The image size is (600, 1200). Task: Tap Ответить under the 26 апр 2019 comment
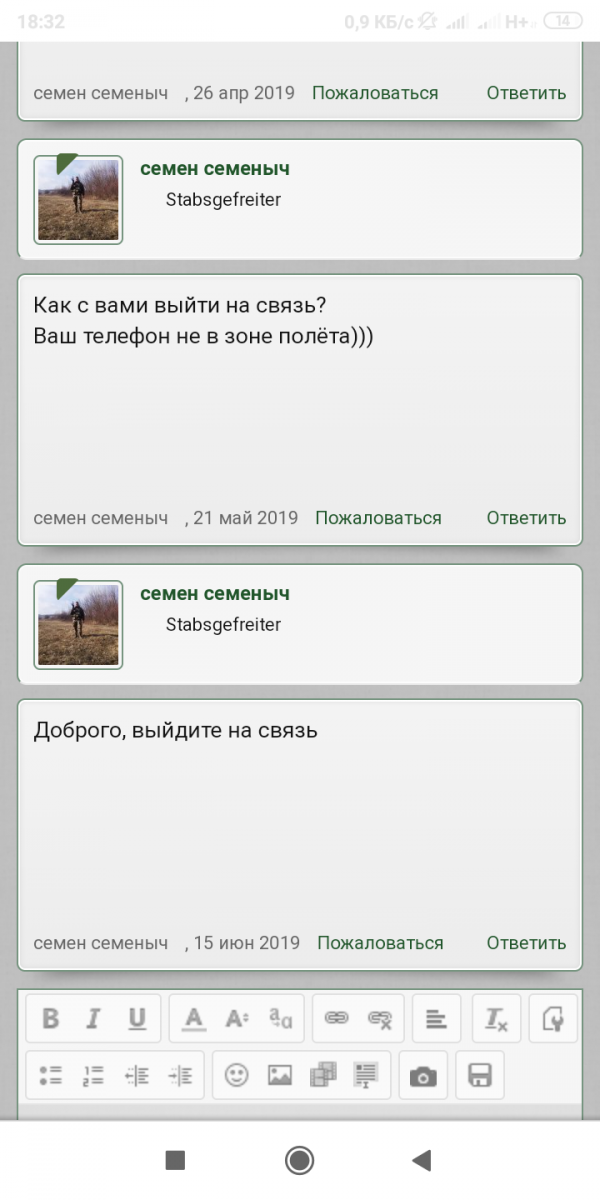tap(526, 93)
